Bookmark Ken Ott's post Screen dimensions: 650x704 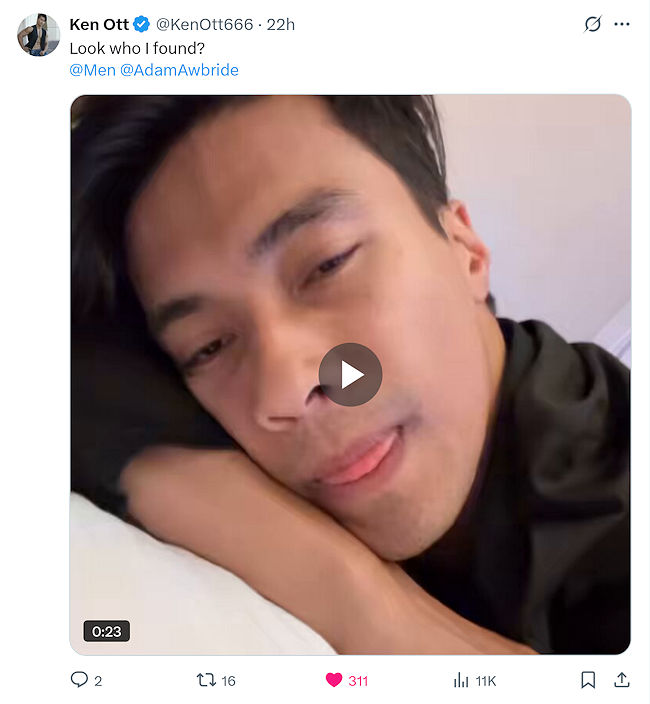coord(588,680)
